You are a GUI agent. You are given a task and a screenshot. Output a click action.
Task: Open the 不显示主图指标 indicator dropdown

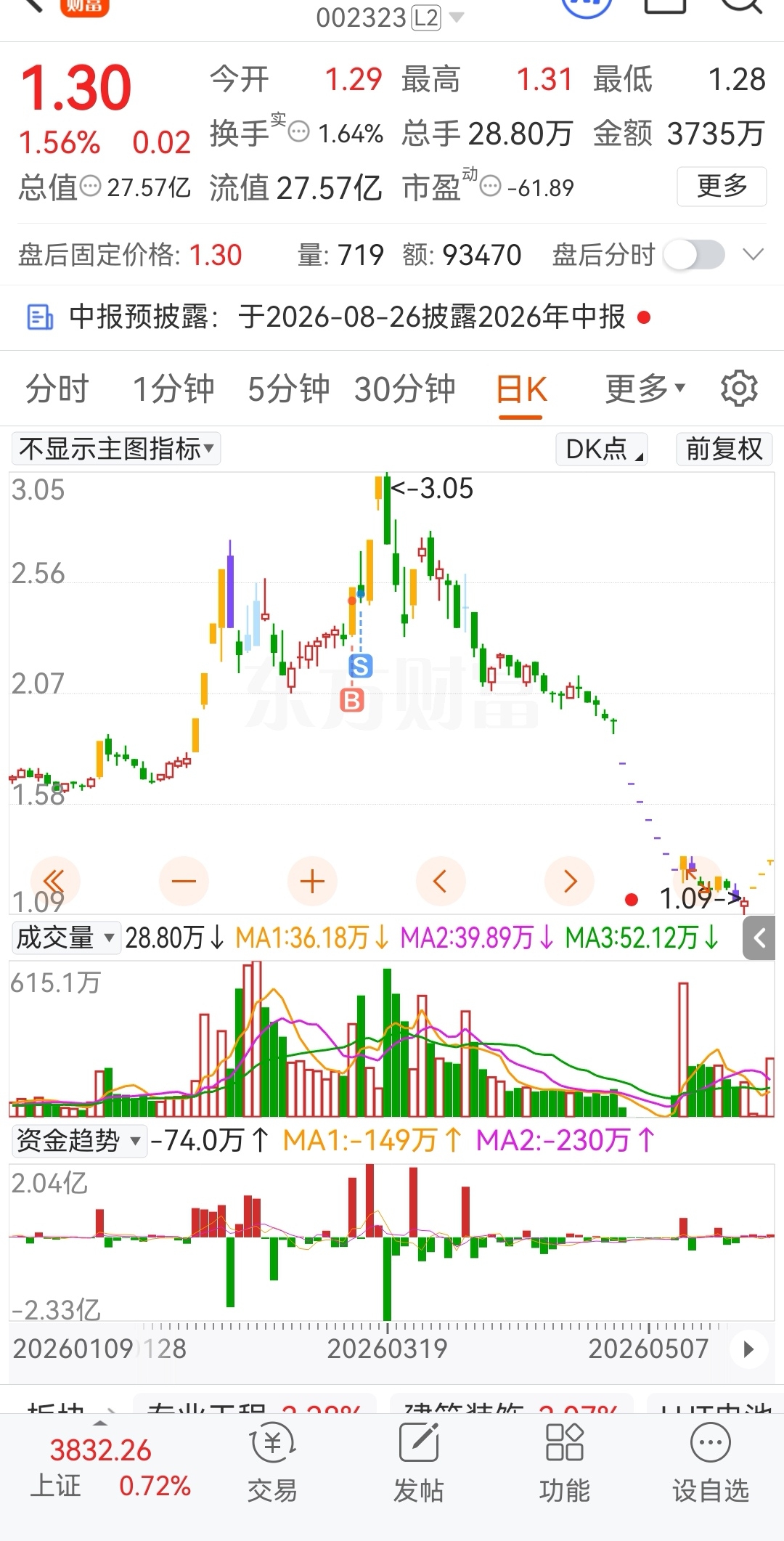pyautogui.click(x=116, y=449)
